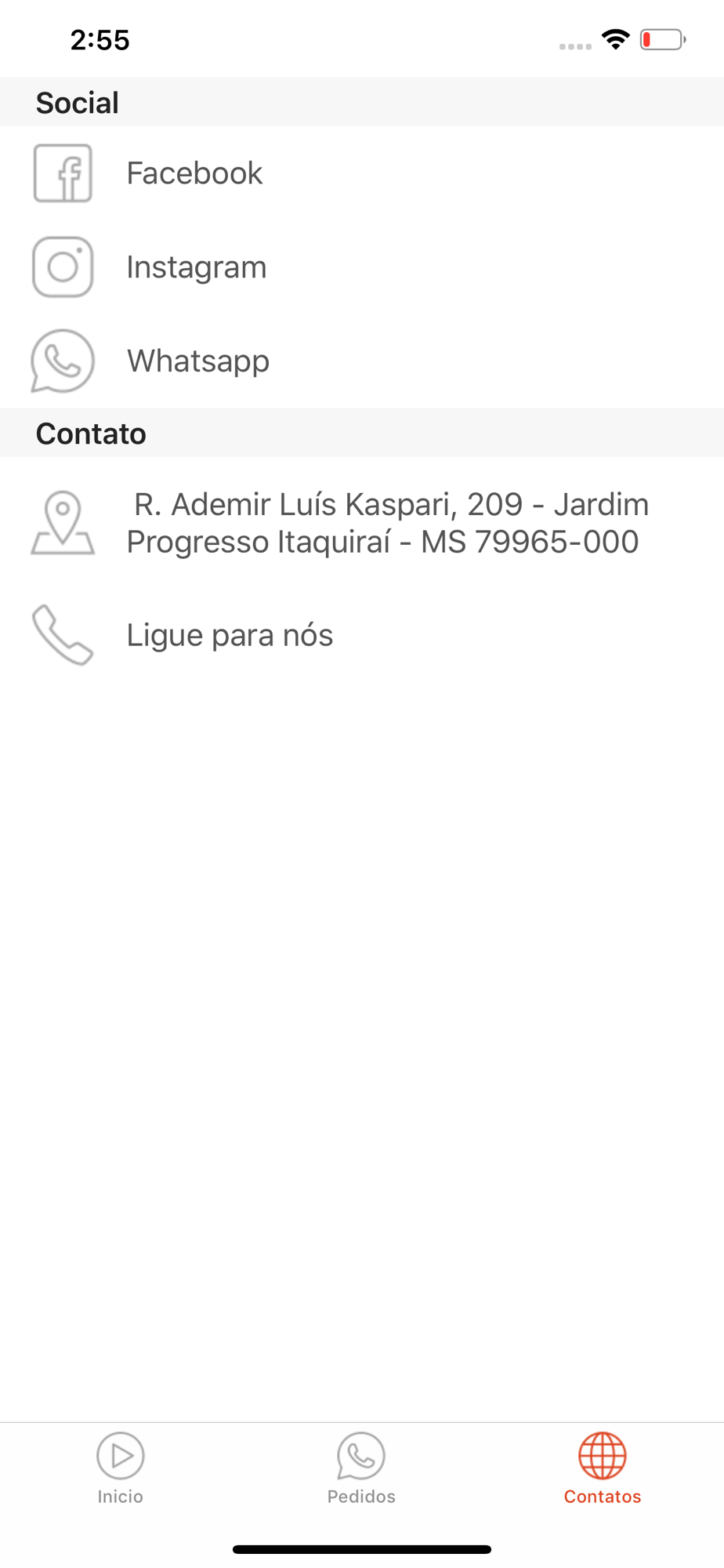The image size is (724, 1568).
Task: Open the Whatsapp row under Social
Action: point(362,361)
